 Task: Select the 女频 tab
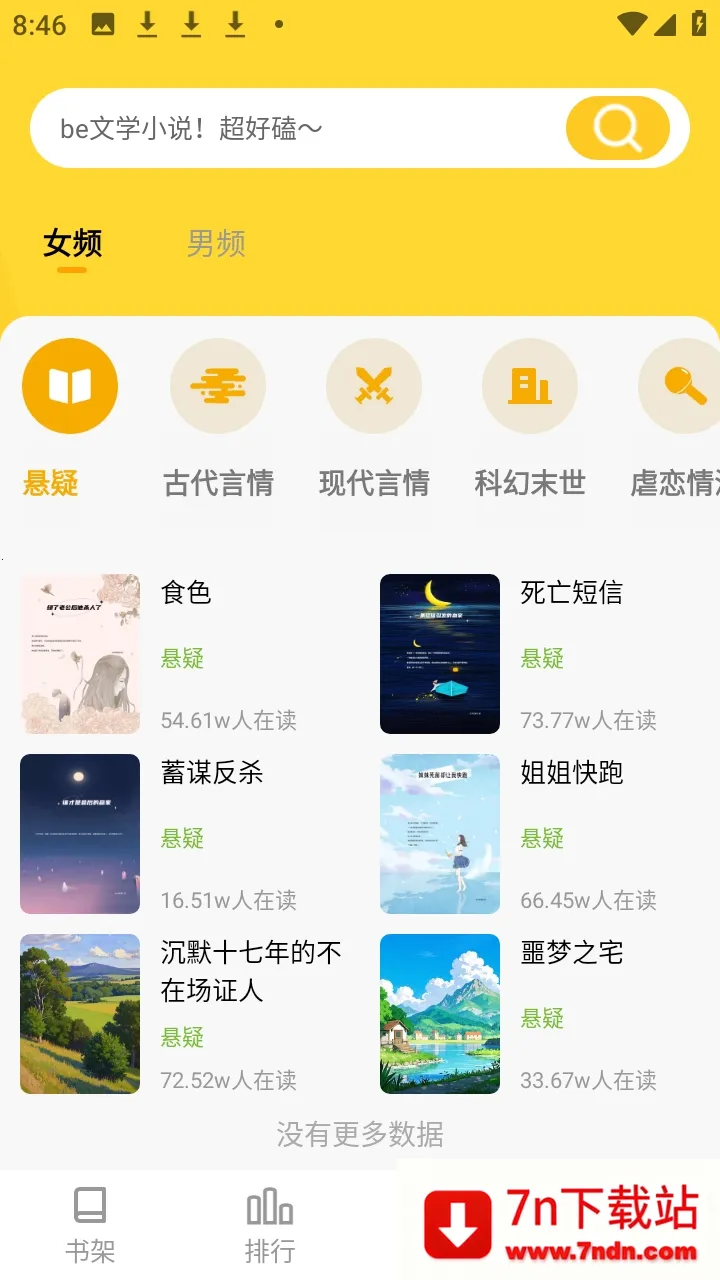click(x=72, y=244)
